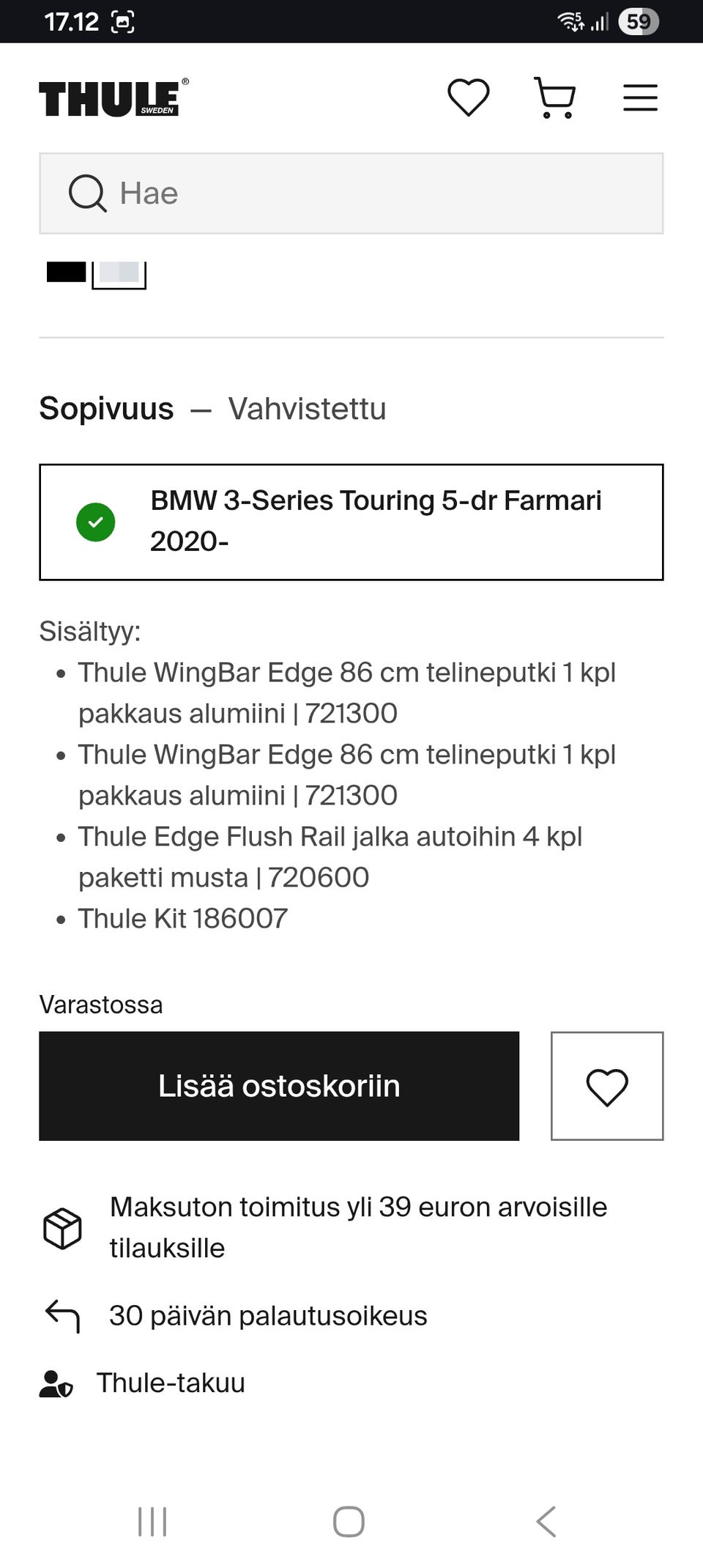Go back with the system back button
The height and width of the screenshot is (1568, 703).
[x=546, y=1522]
